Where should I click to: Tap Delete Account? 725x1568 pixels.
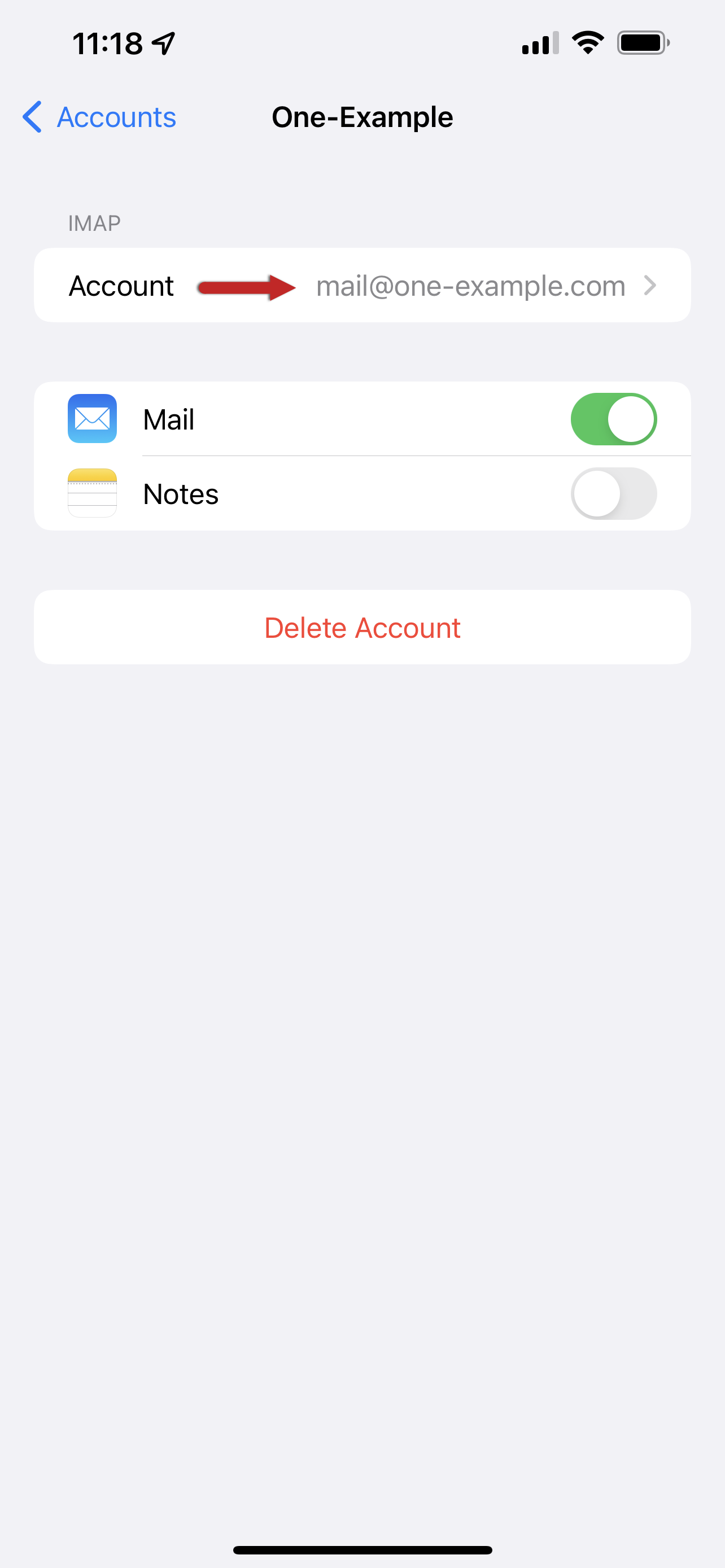(x=362, y=628)
